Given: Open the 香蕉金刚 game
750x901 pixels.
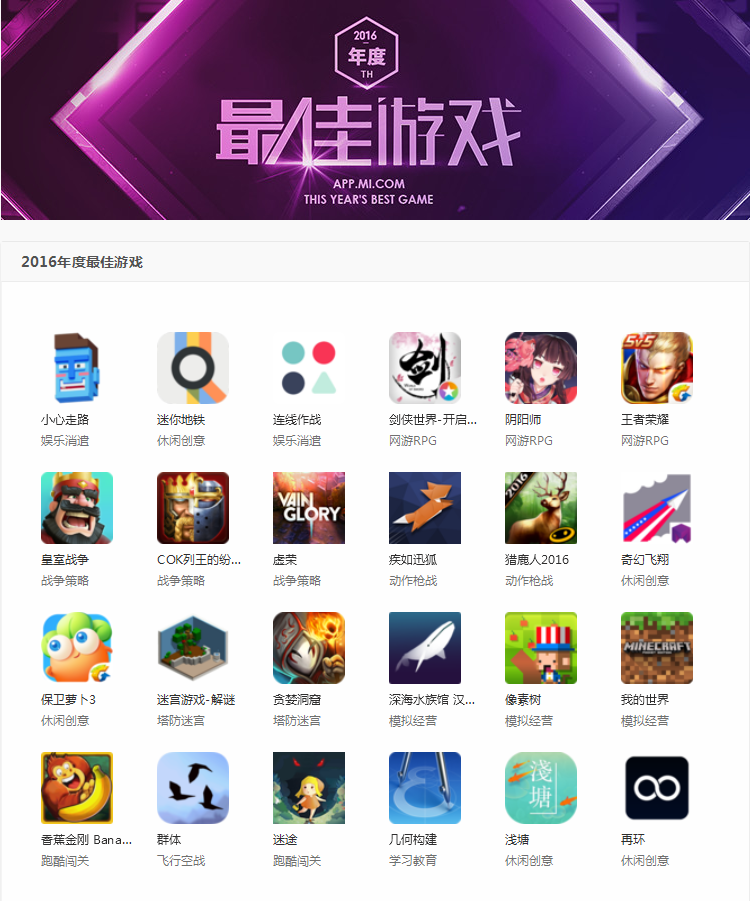Looking at the screenshot, I should tap(77, 788).
